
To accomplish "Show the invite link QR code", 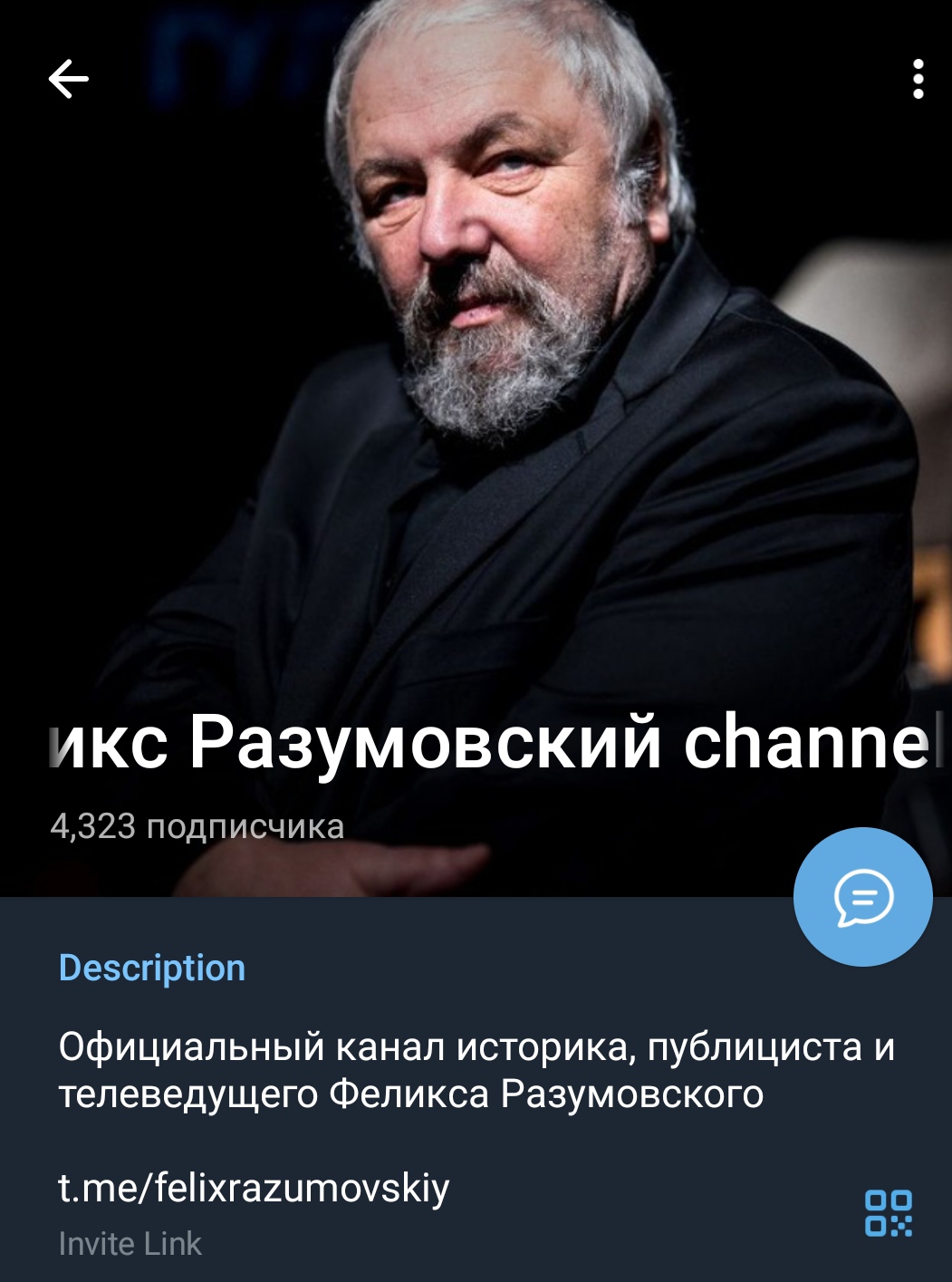I will 888,1213.
